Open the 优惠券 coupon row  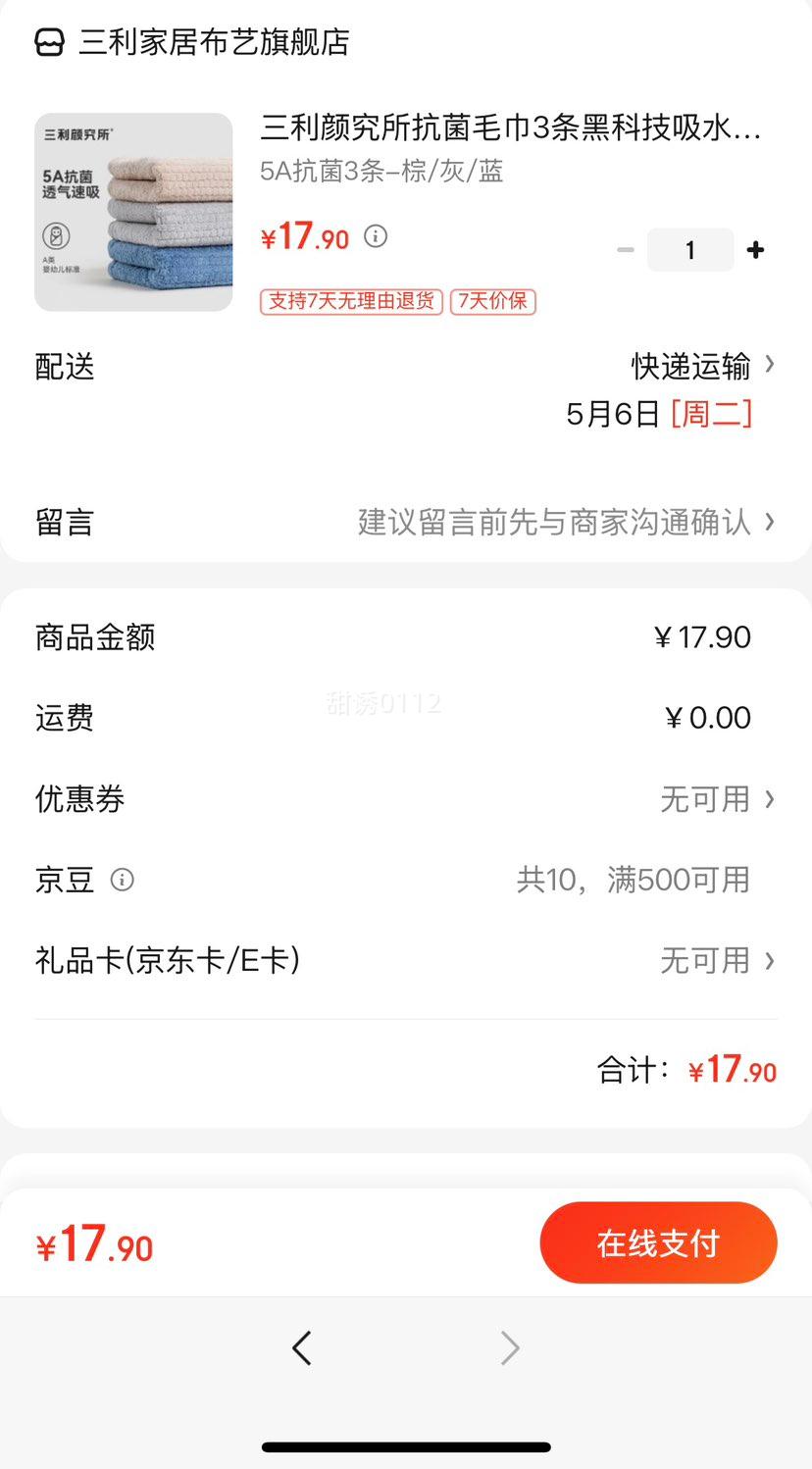click(716, 799)
